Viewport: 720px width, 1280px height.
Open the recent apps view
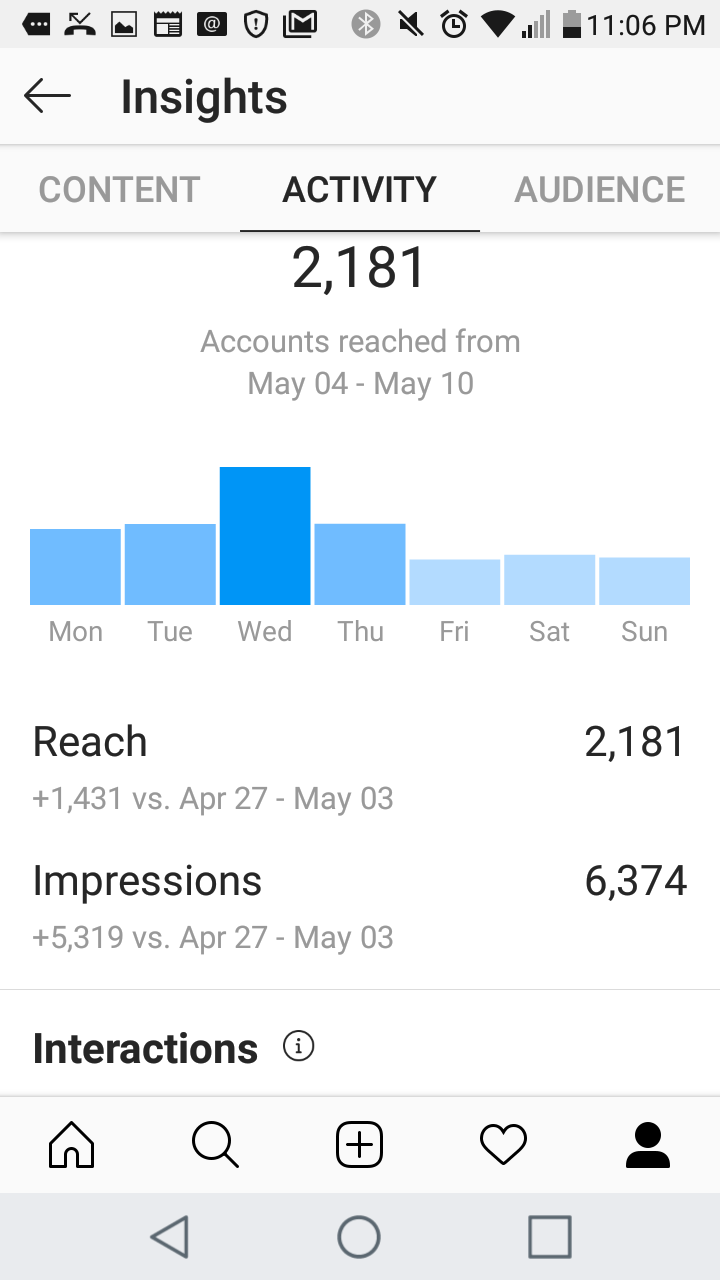[549, 1237]
